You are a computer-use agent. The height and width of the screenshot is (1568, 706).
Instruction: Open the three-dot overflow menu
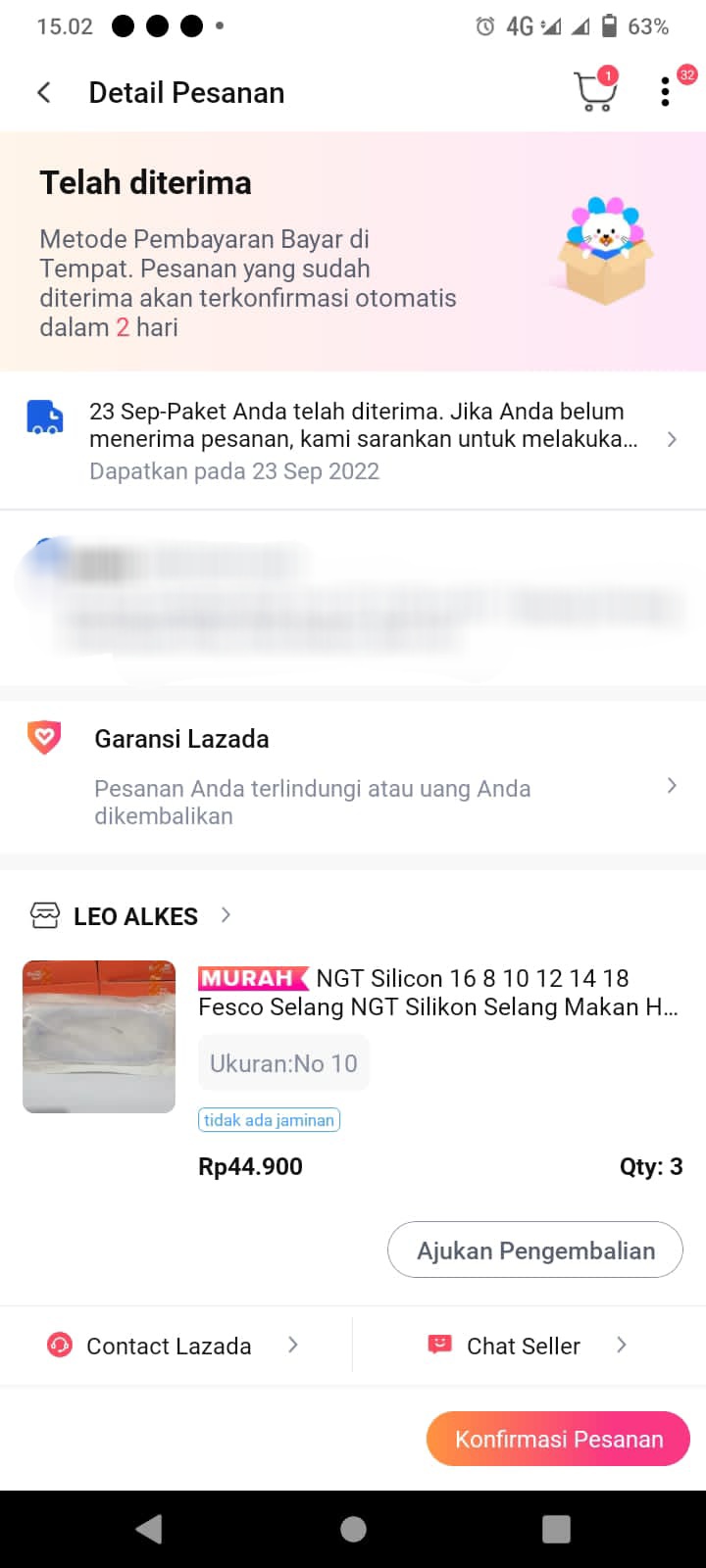coord(665,92)
